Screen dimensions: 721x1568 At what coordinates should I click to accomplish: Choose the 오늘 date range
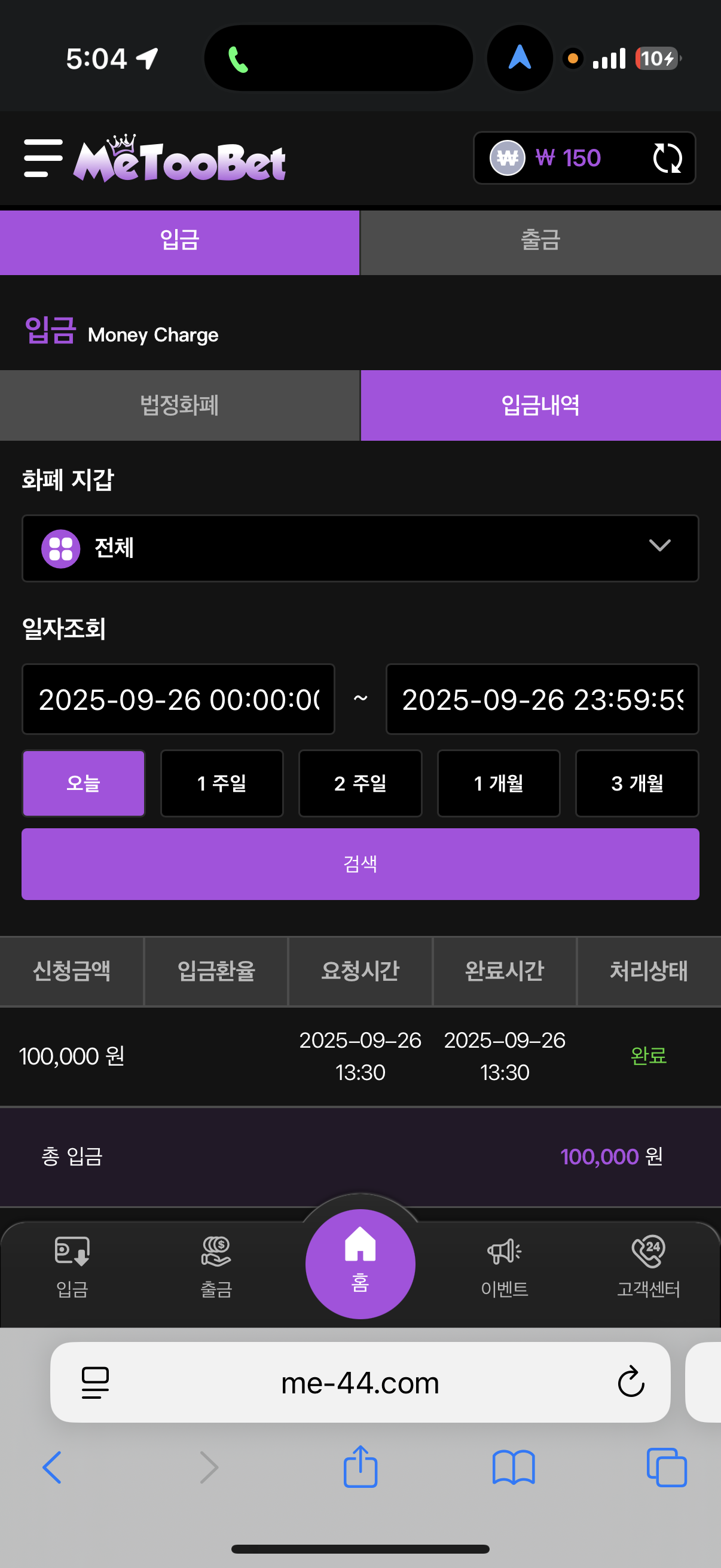(83, 783)
